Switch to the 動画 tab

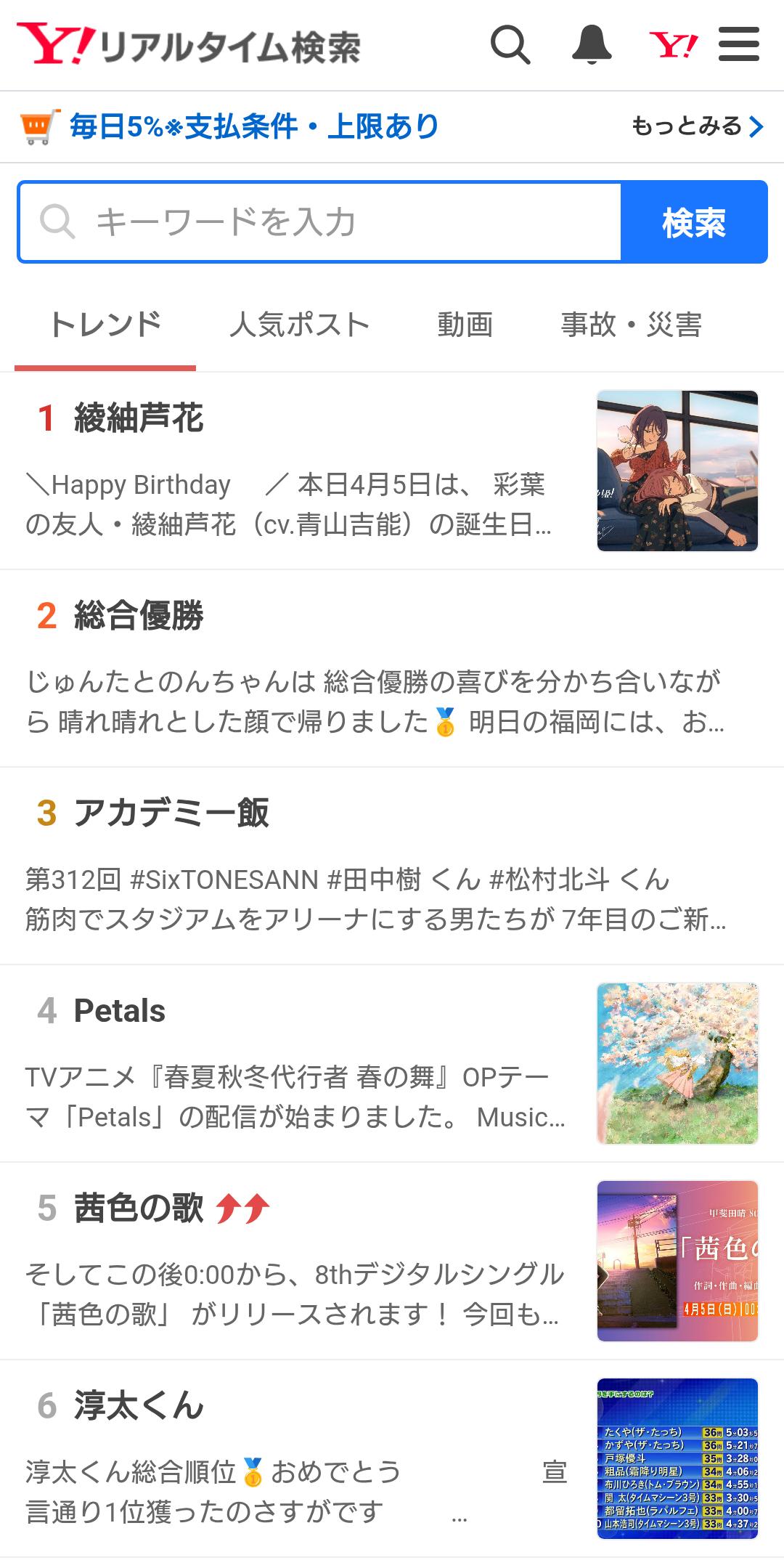[465, 325]
